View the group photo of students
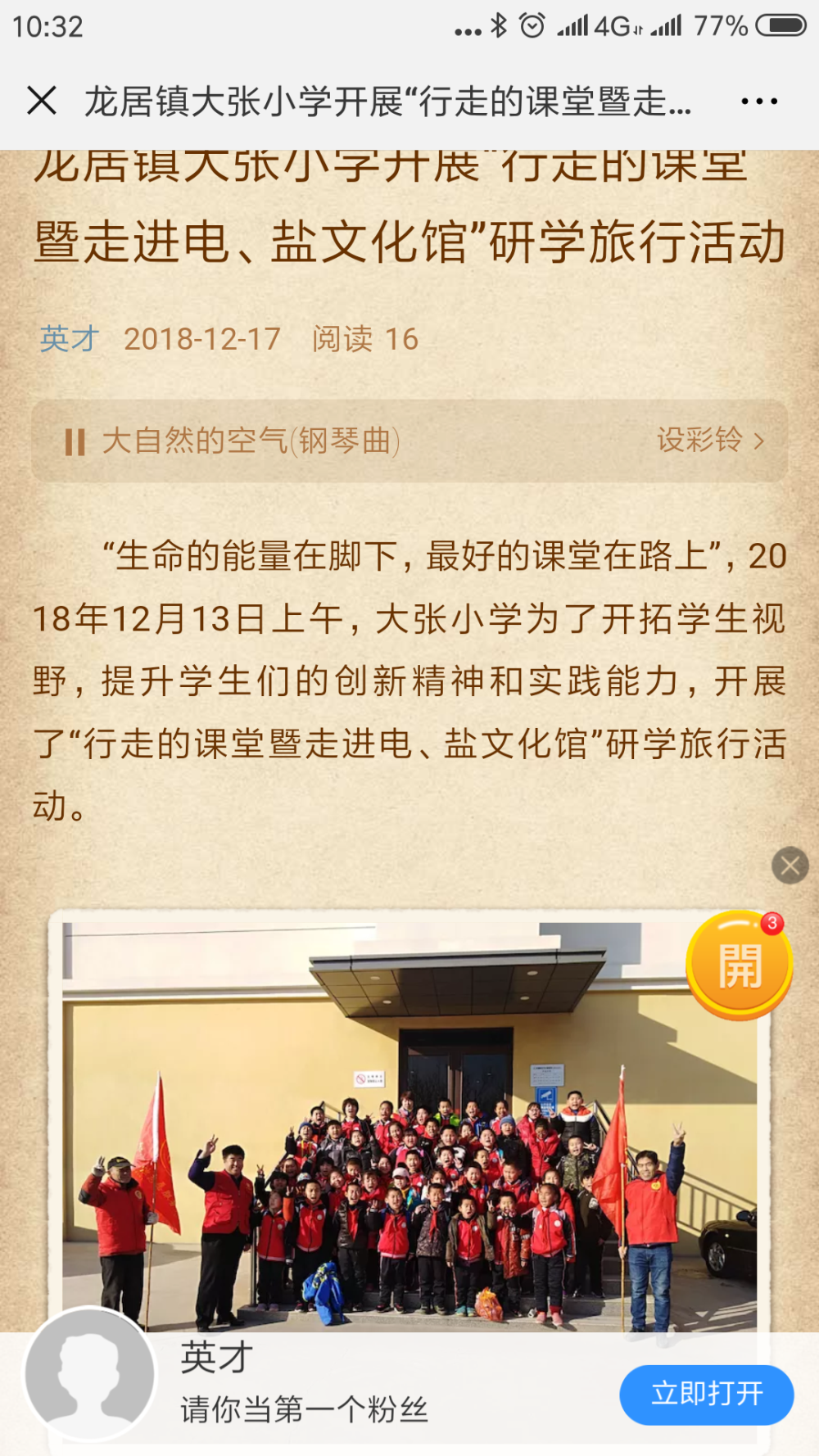Viewport: 819px width, 1456px height. coord(409,1127)
